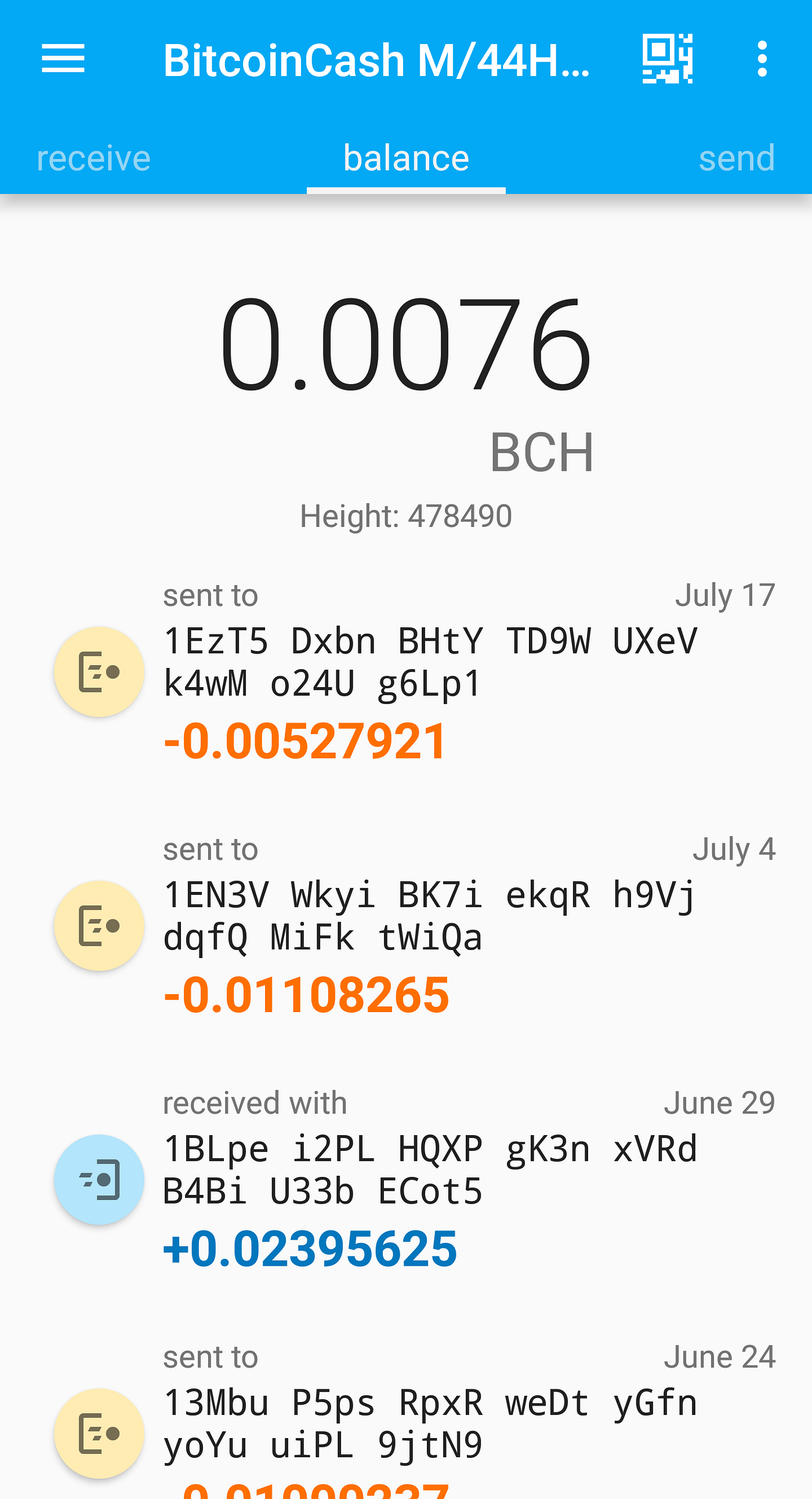This screenshot has height=1499, width=812.
Task: Go to the send tab
Action: pos(737,158)
